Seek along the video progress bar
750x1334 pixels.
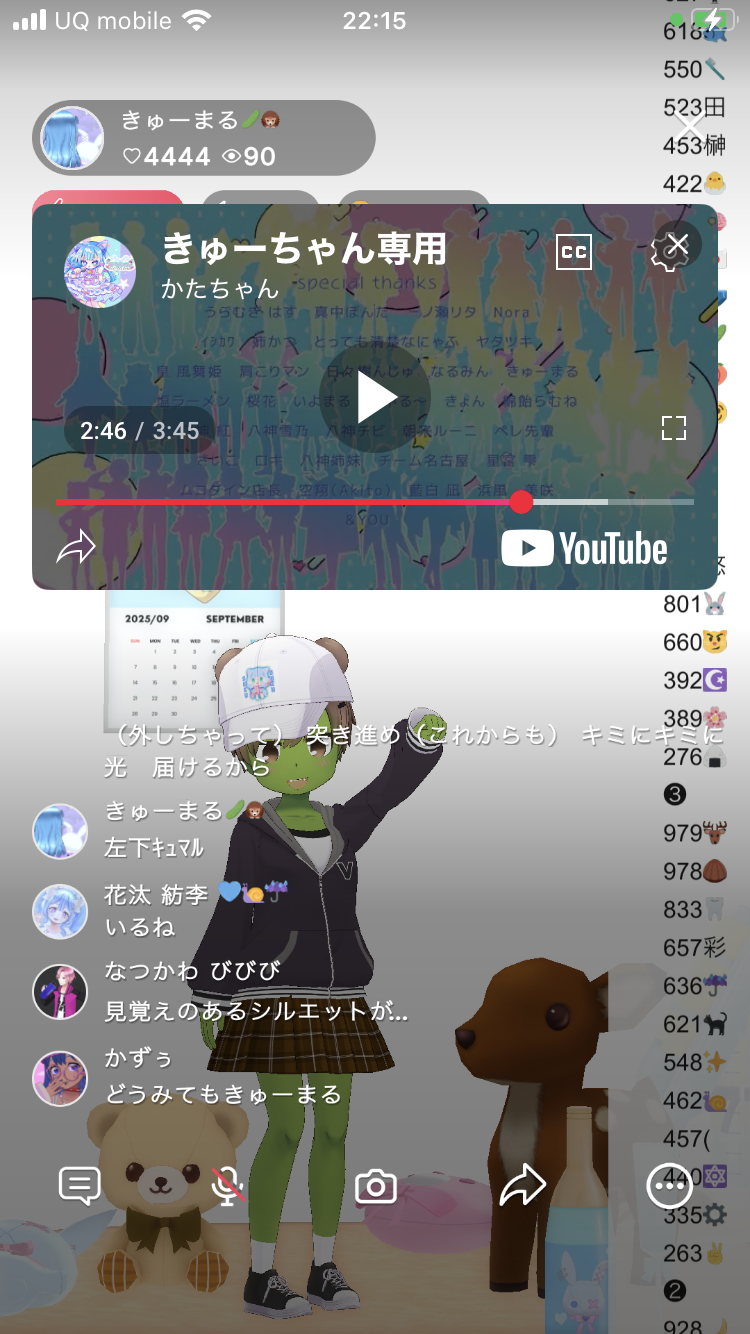(x=520, y=501)
